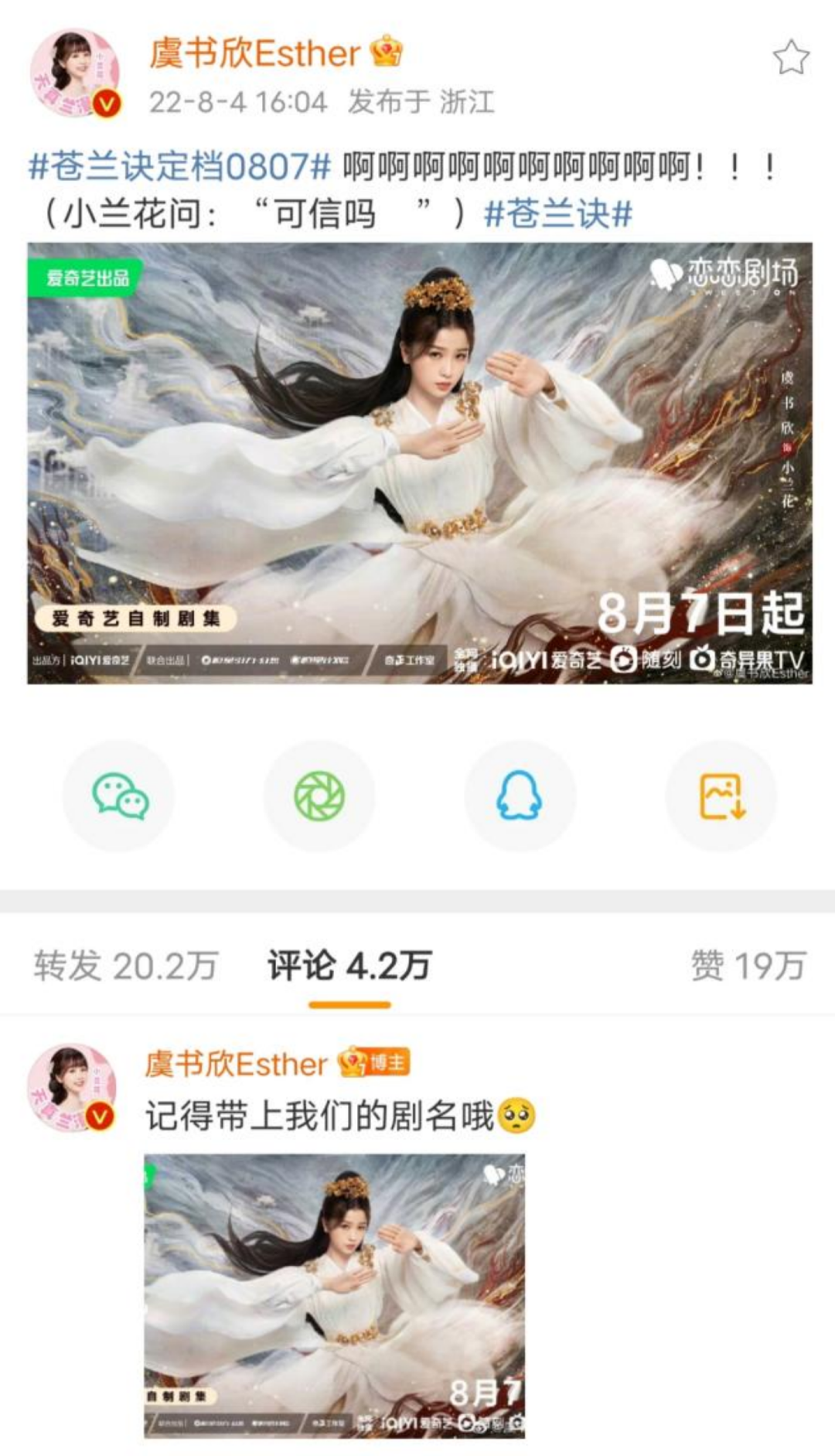The height and width of the screenshot is (1456, 835).
Task: Open the large drama poster image
Action: pyautogui.click(x=419, y=462)
